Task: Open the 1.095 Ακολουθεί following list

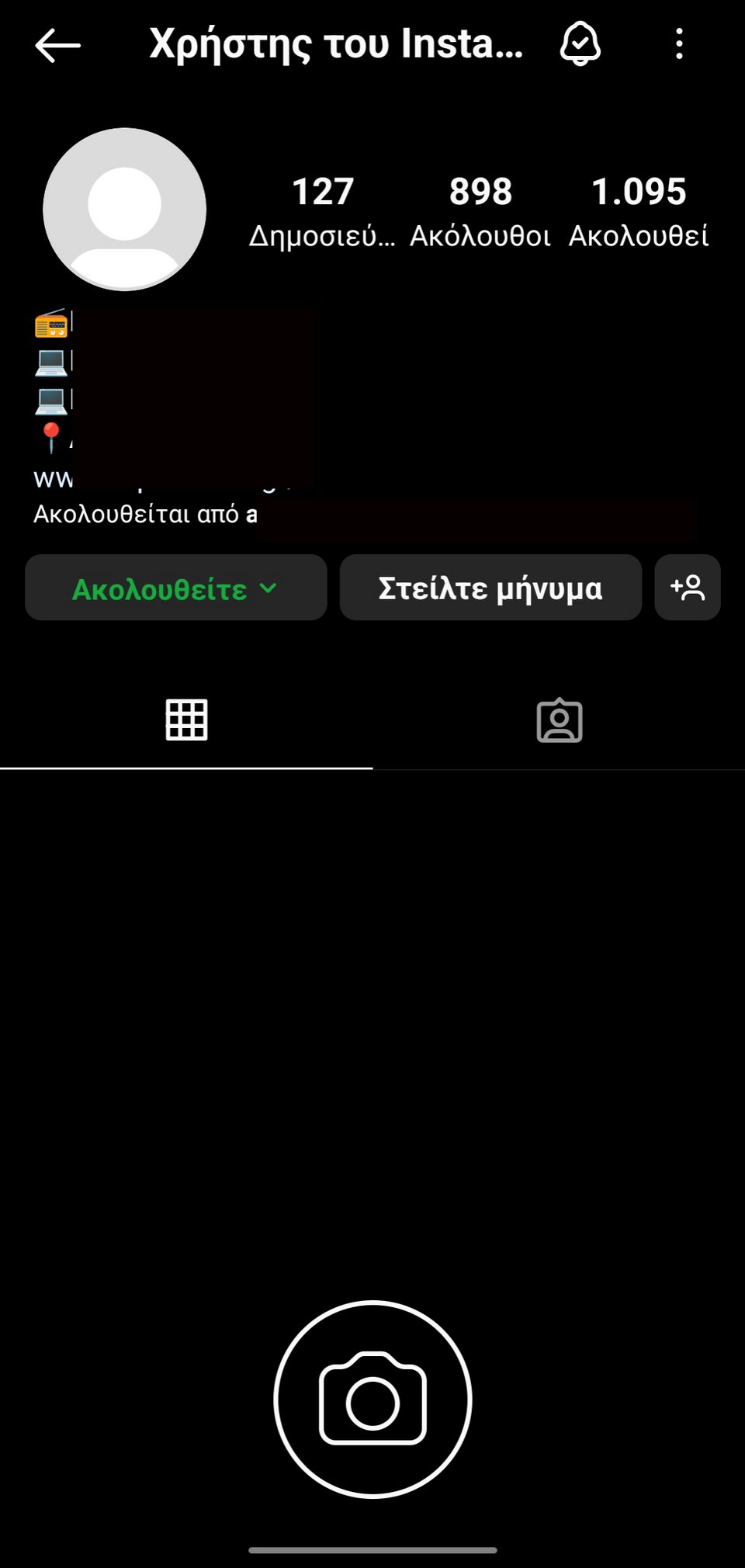Action: (x=639, y=211)
